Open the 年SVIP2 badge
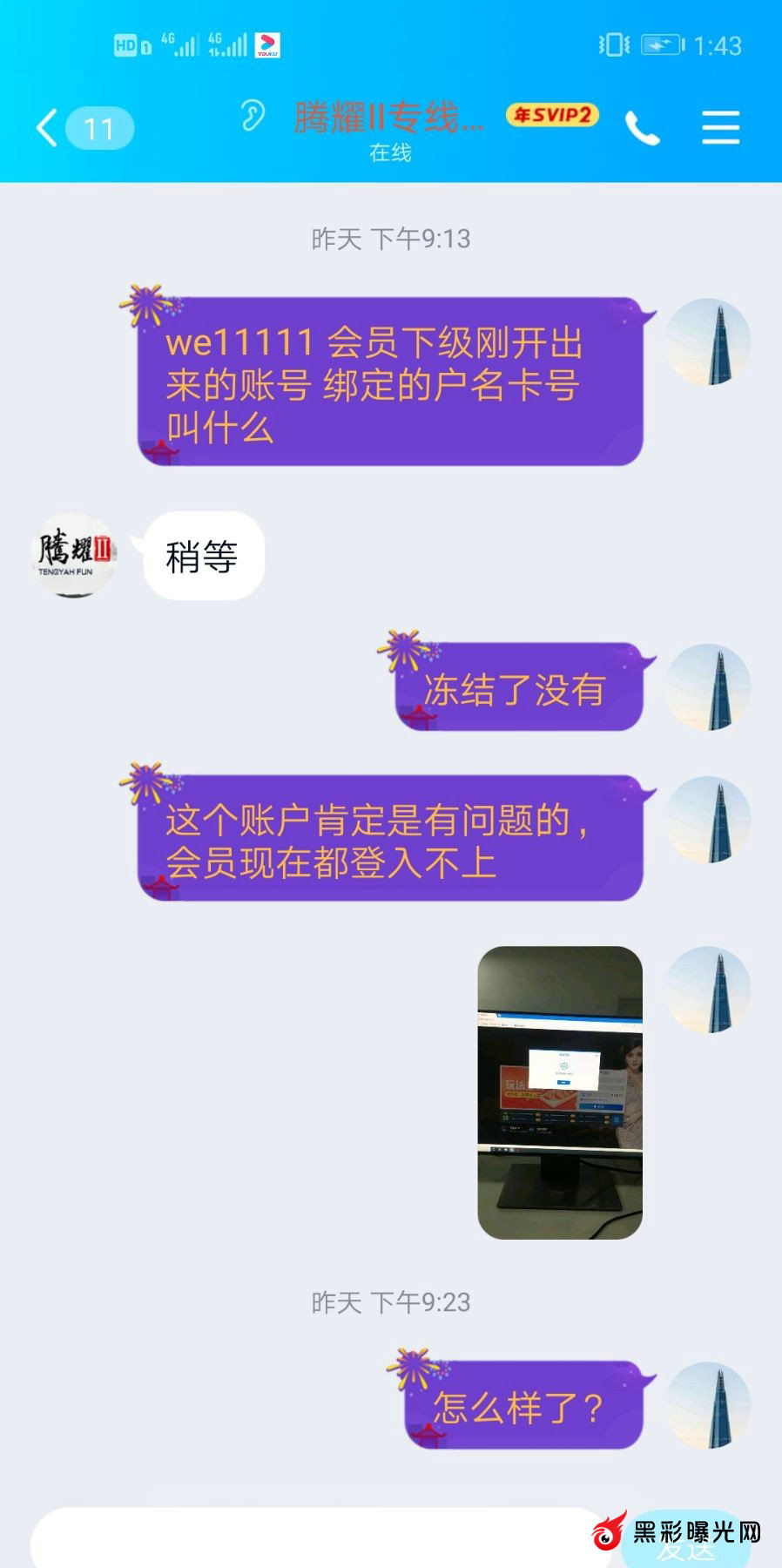The width and height of the screenshot is (782, 1568). coord(552,115)
